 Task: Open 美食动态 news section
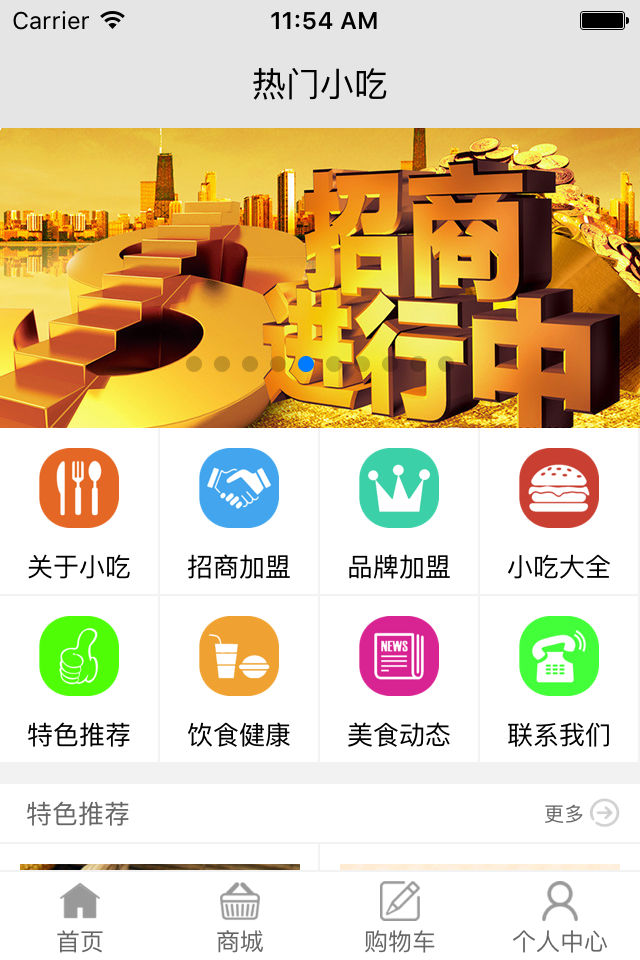[399, 657]
